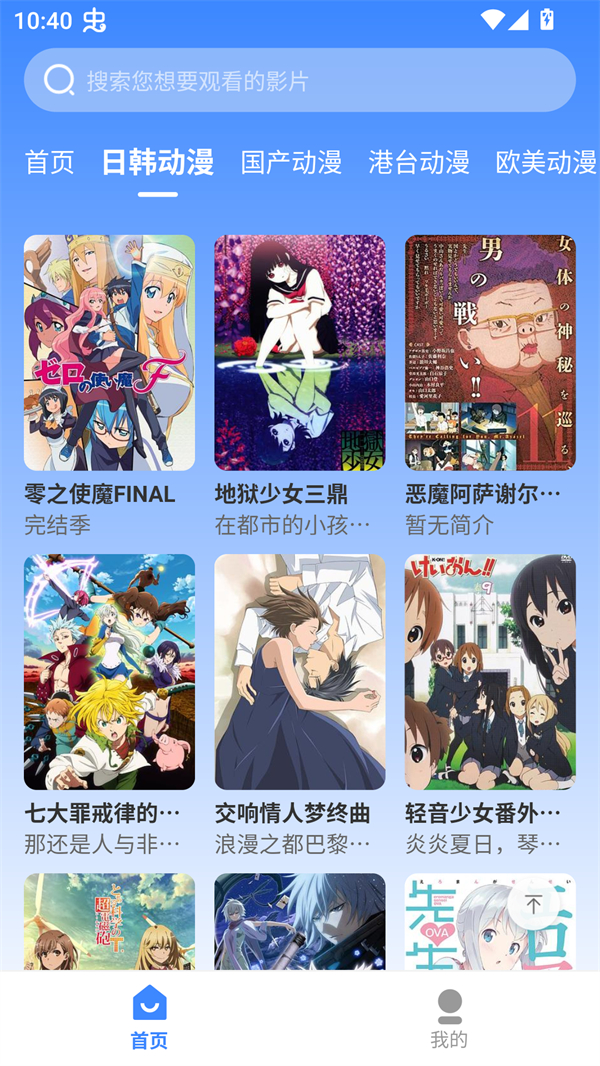
Task: Open the 零之使魔FINAL anime card
Action: (x=109, y=353)
